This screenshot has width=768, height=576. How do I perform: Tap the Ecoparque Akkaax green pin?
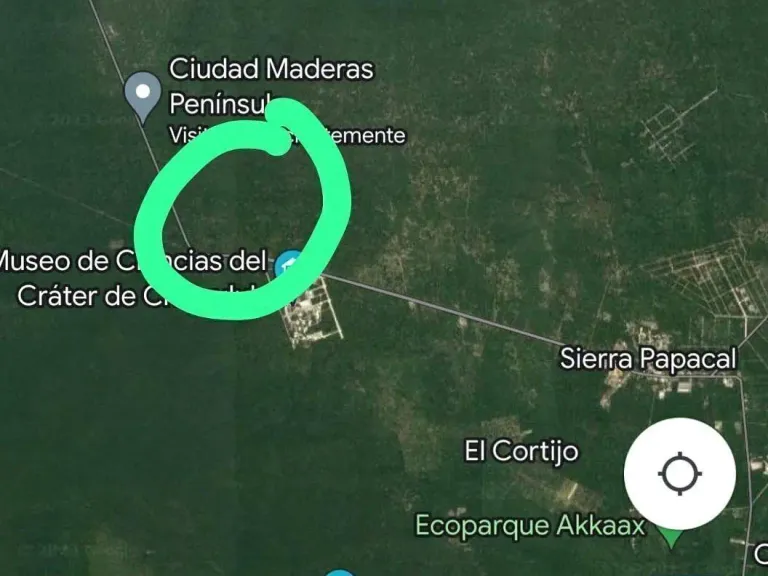(x=671, y=537)
